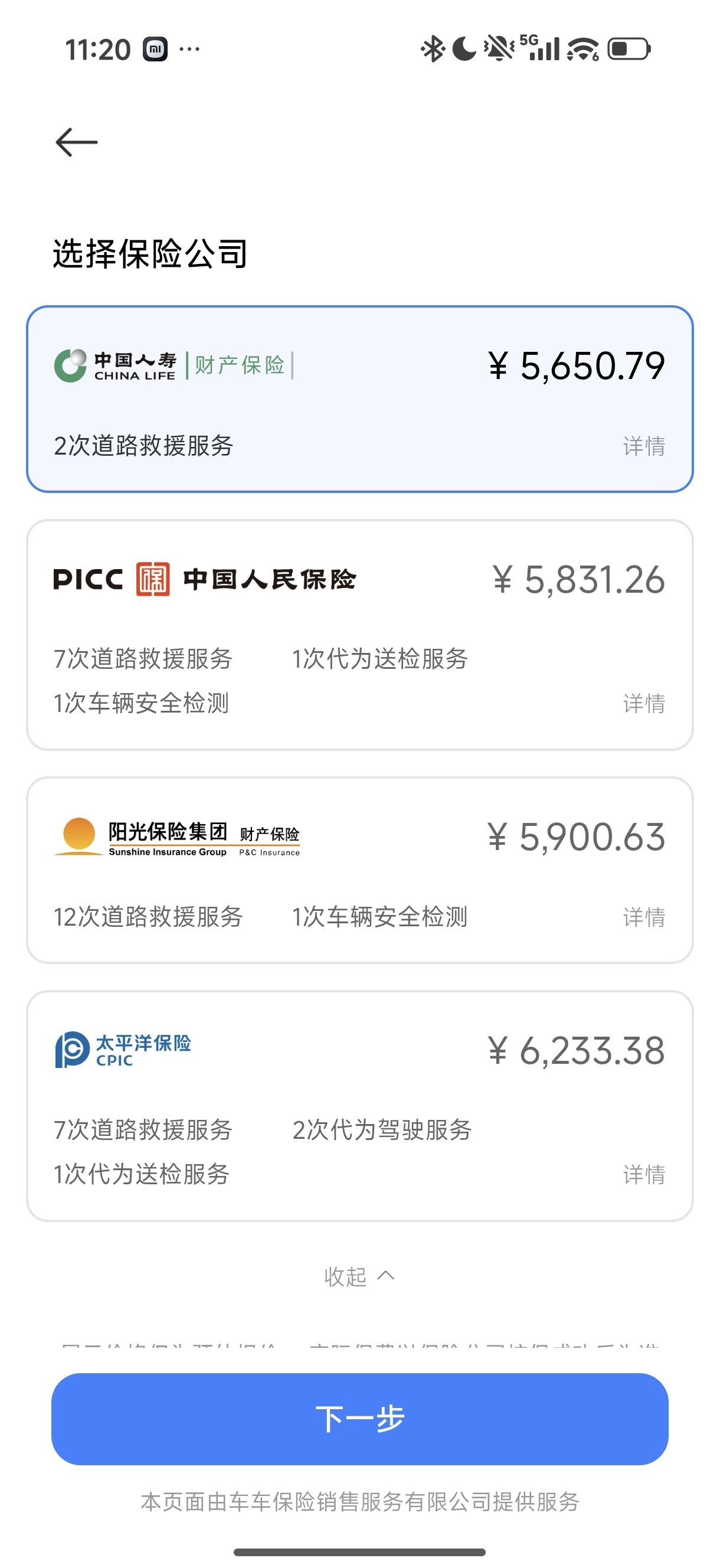Tap 下一步 to continue
The image size is (720, 1568).
click(x=359, y=1419)
